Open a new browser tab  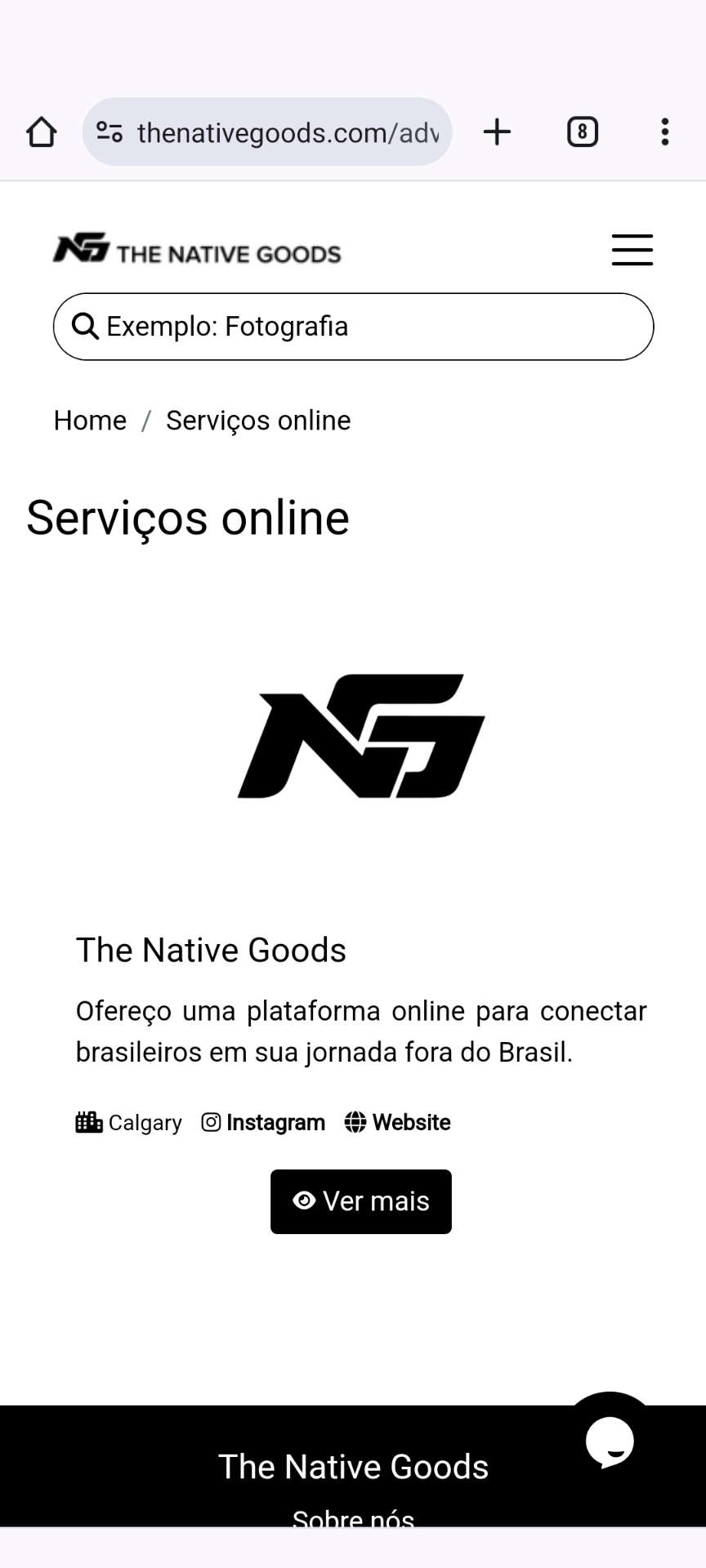click(497, 131)
